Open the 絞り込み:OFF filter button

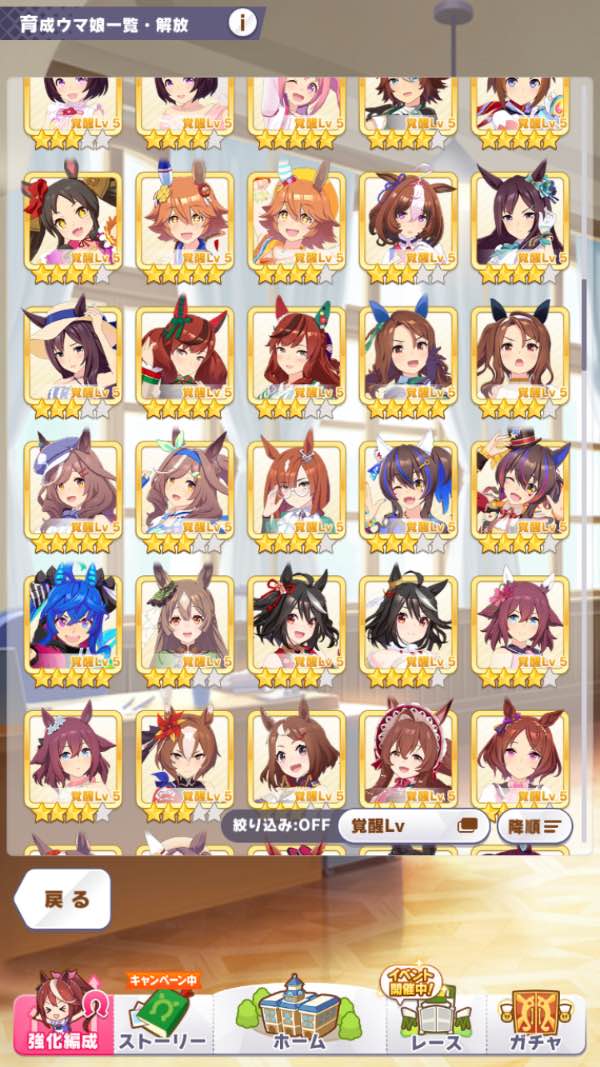(276, 827)
